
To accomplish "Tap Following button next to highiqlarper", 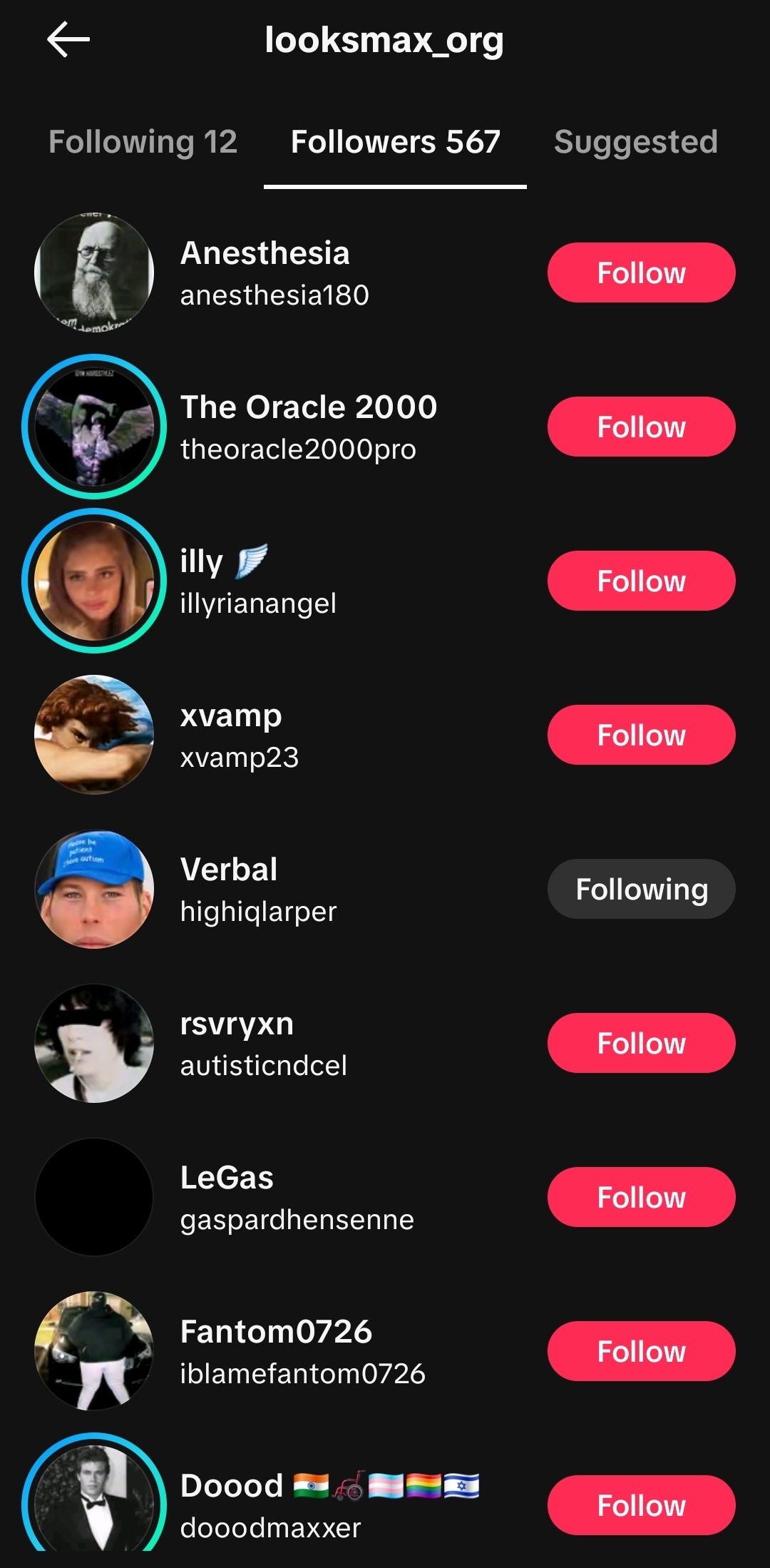I will point(641,889).
